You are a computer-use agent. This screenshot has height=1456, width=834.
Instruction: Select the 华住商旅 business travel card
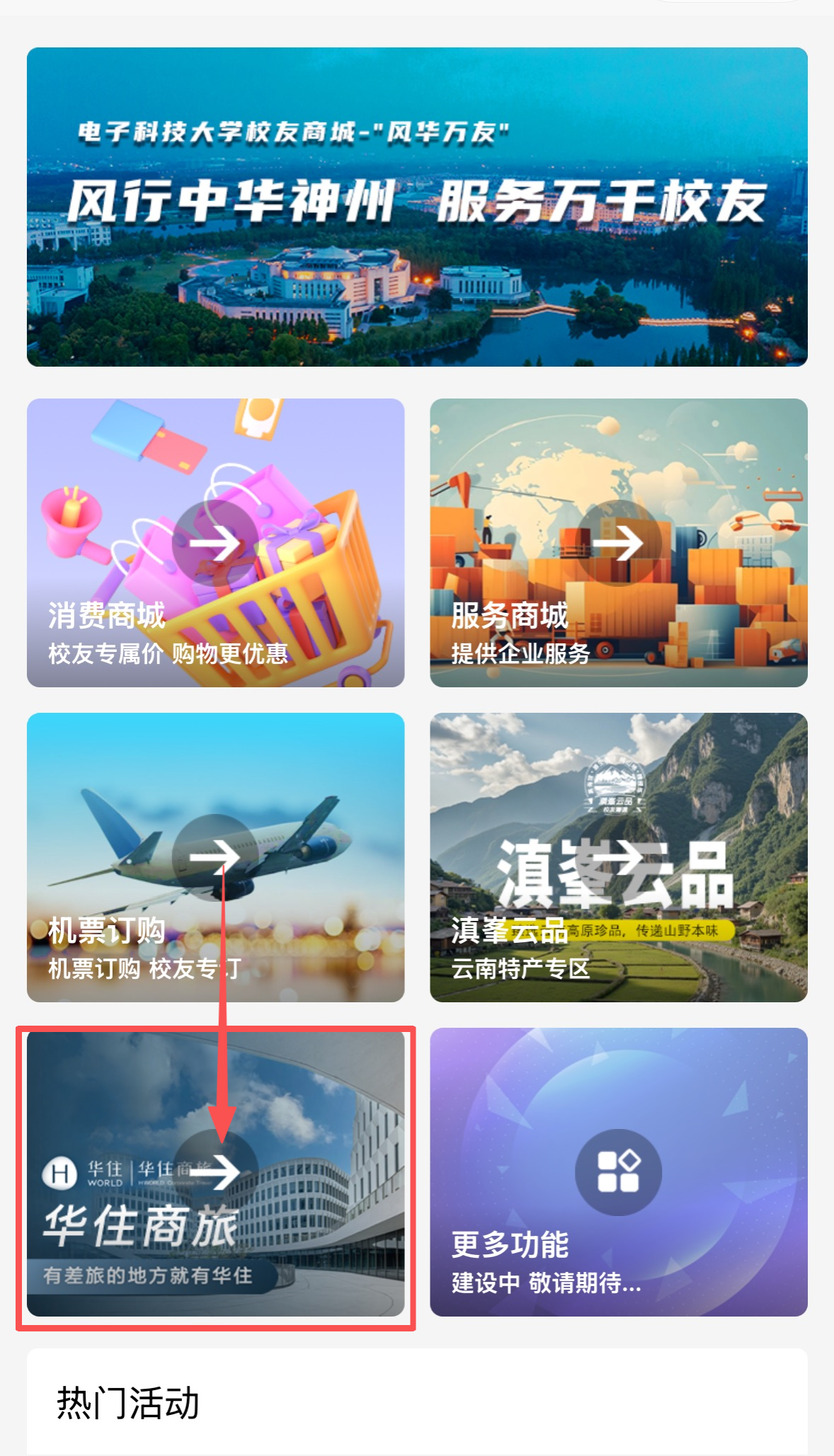click(215, 1172)
